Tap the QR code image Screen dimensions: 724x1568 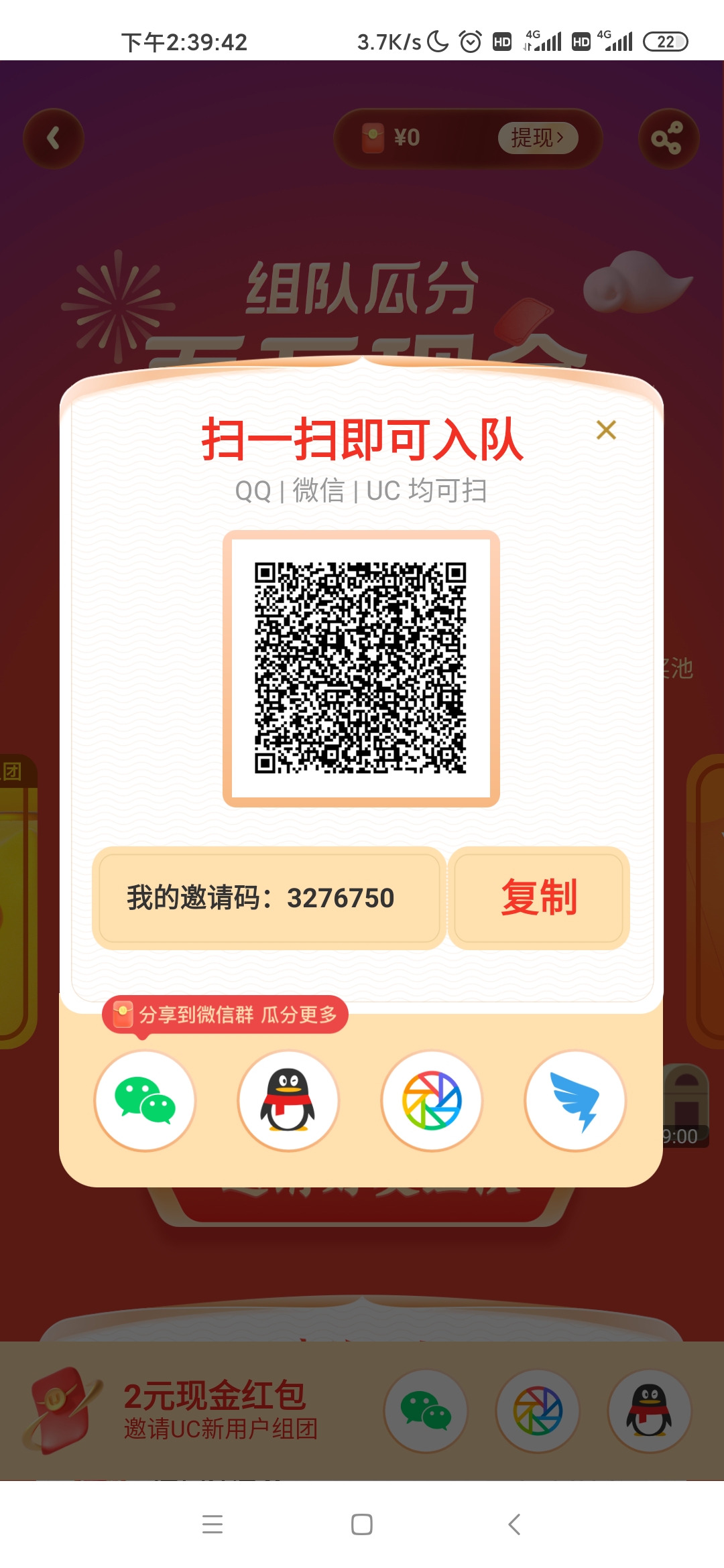tap(362, 665)
